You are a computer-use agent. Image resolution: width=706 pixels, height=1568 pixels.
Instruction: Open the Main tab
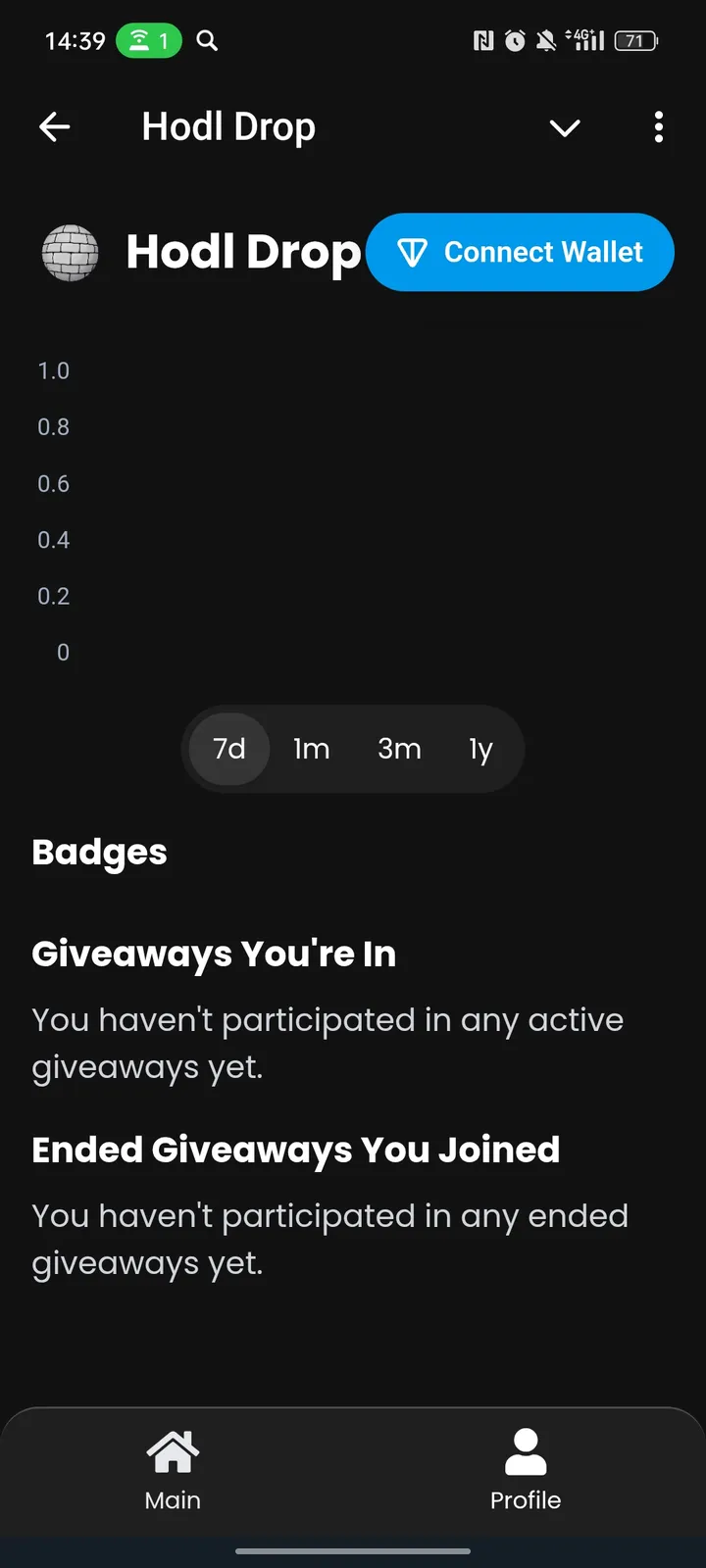(173, 1470)
